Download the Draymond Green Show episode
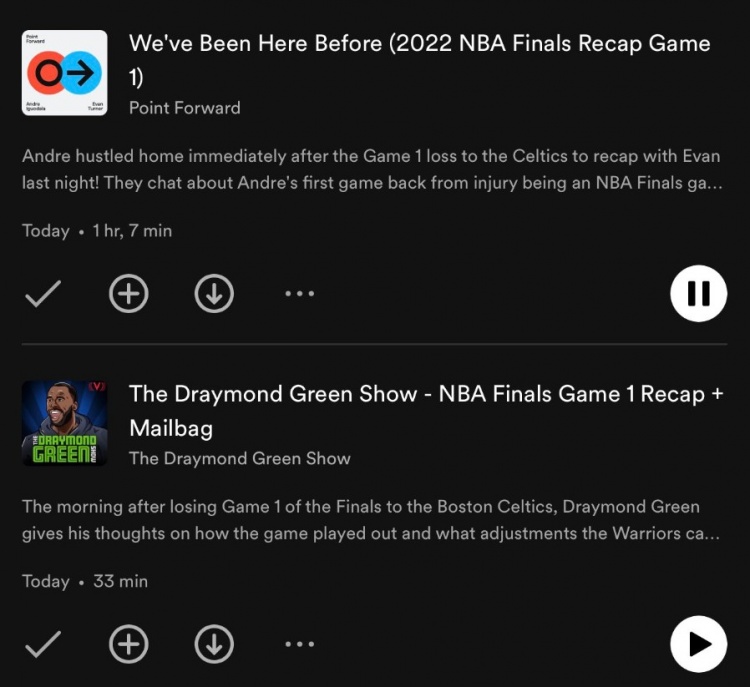 tap(214, 645)
